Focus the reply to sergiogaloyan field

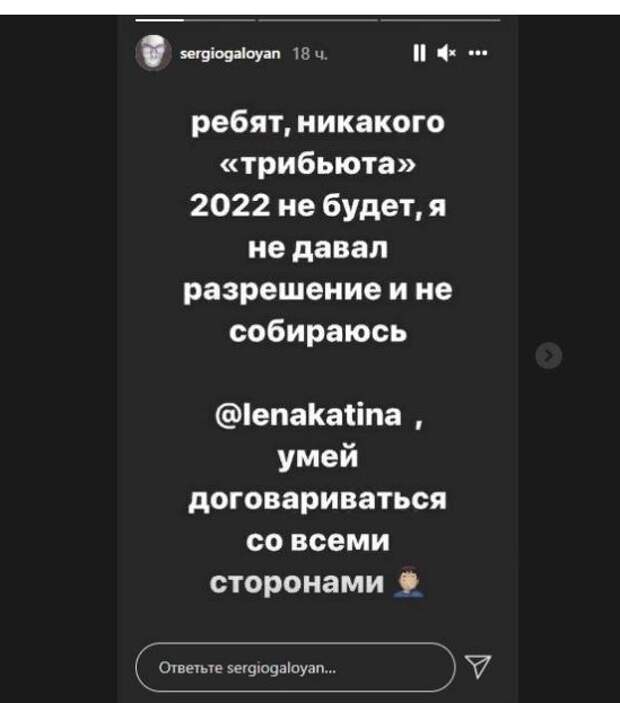[295, 666]
